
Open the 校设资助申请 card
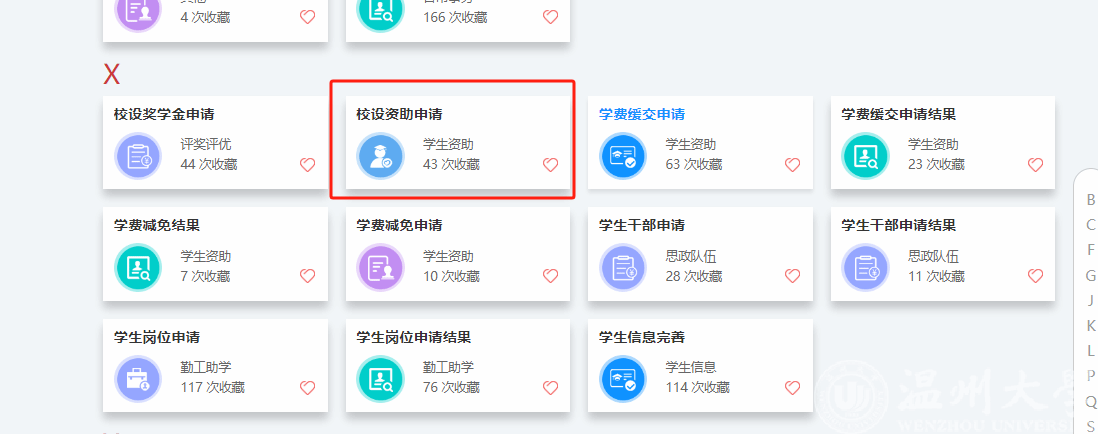399,114
